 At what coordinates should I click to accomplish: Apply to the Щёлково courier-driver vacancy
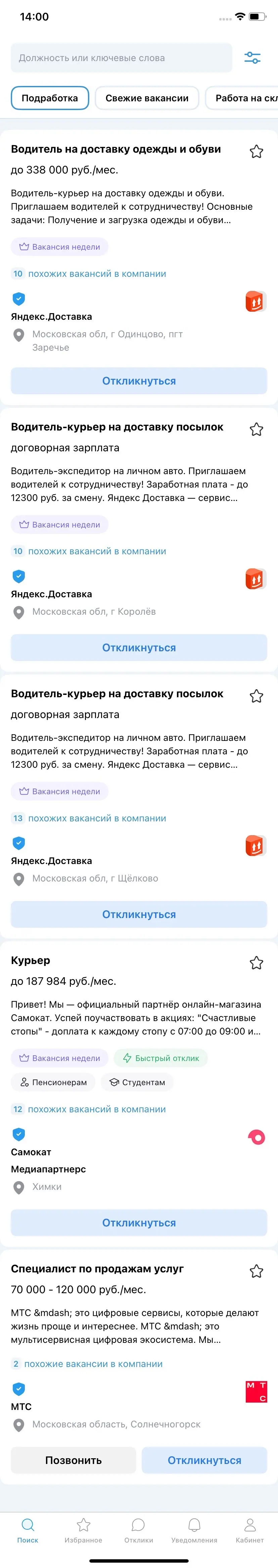(x=139, y=914)
